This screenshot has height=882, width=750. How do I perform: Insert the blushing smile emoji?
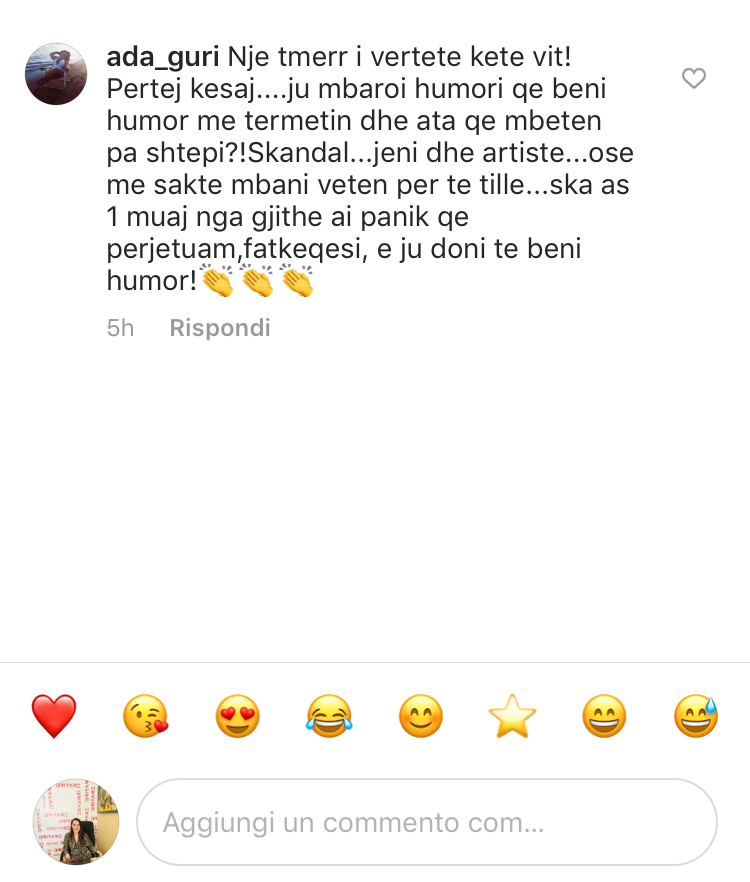tap(421, 716)
